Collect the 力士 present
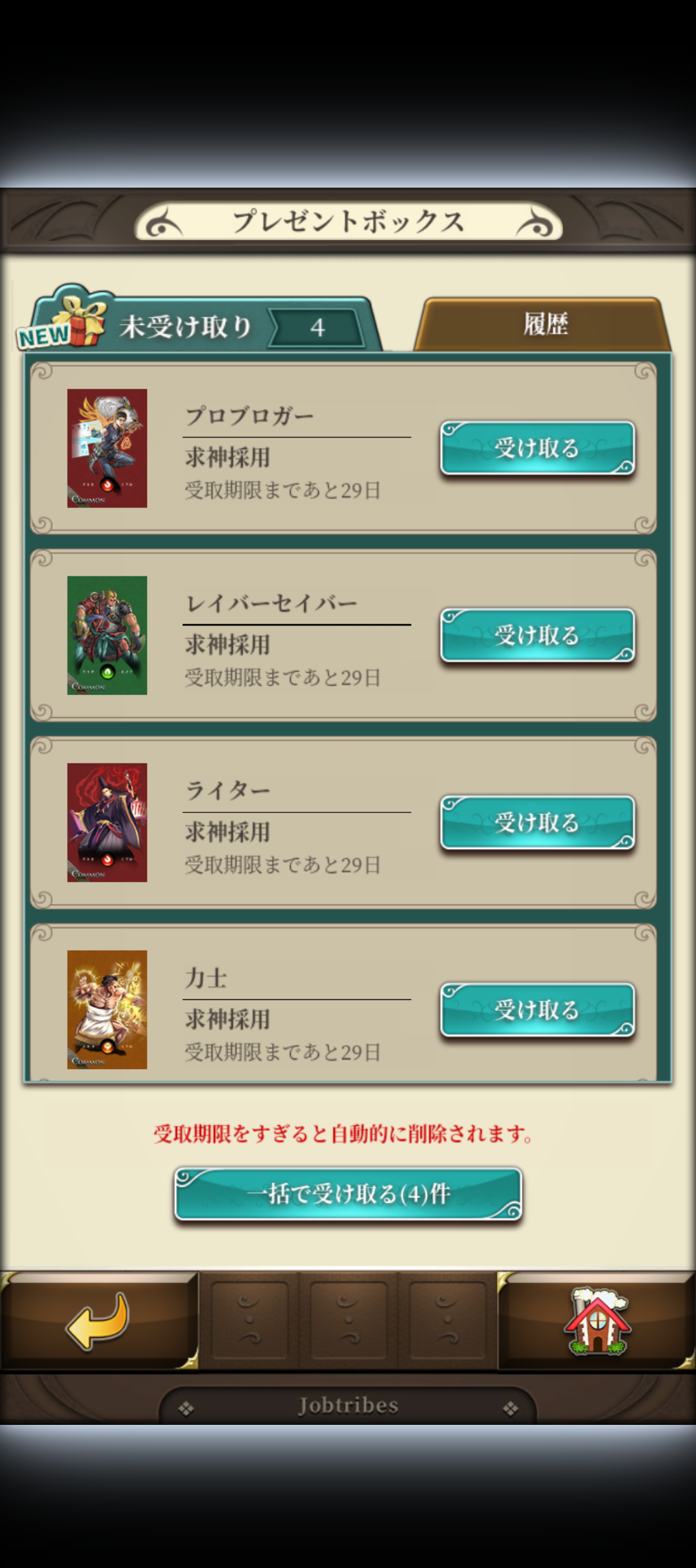 (537, 1010)
